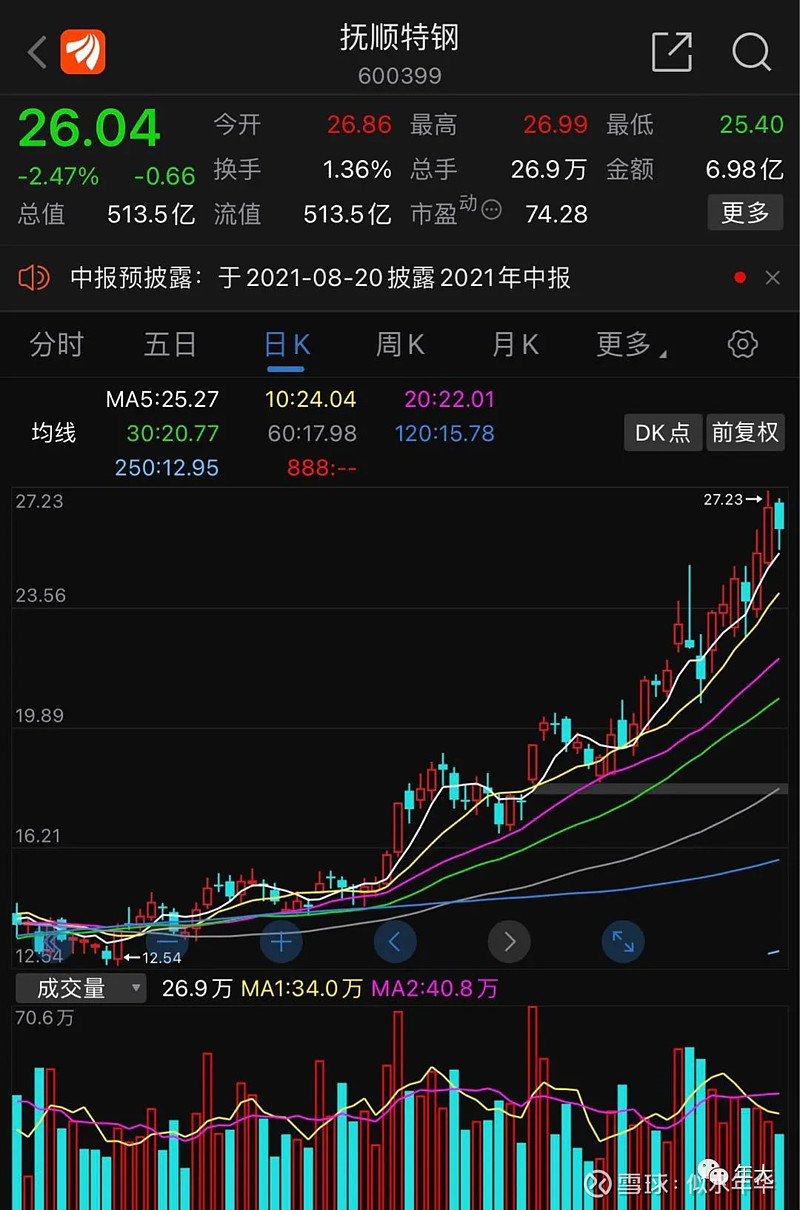Open the search magnifier
Screen dimensions: 800x1210
[751, 52]
